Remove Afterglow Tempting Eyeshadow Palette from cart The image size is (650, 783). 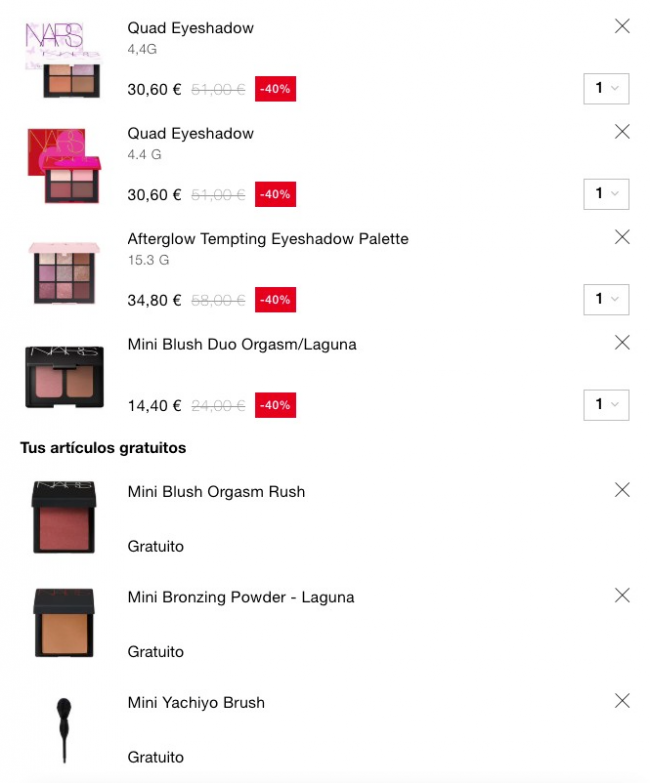(x=622, y=237)
